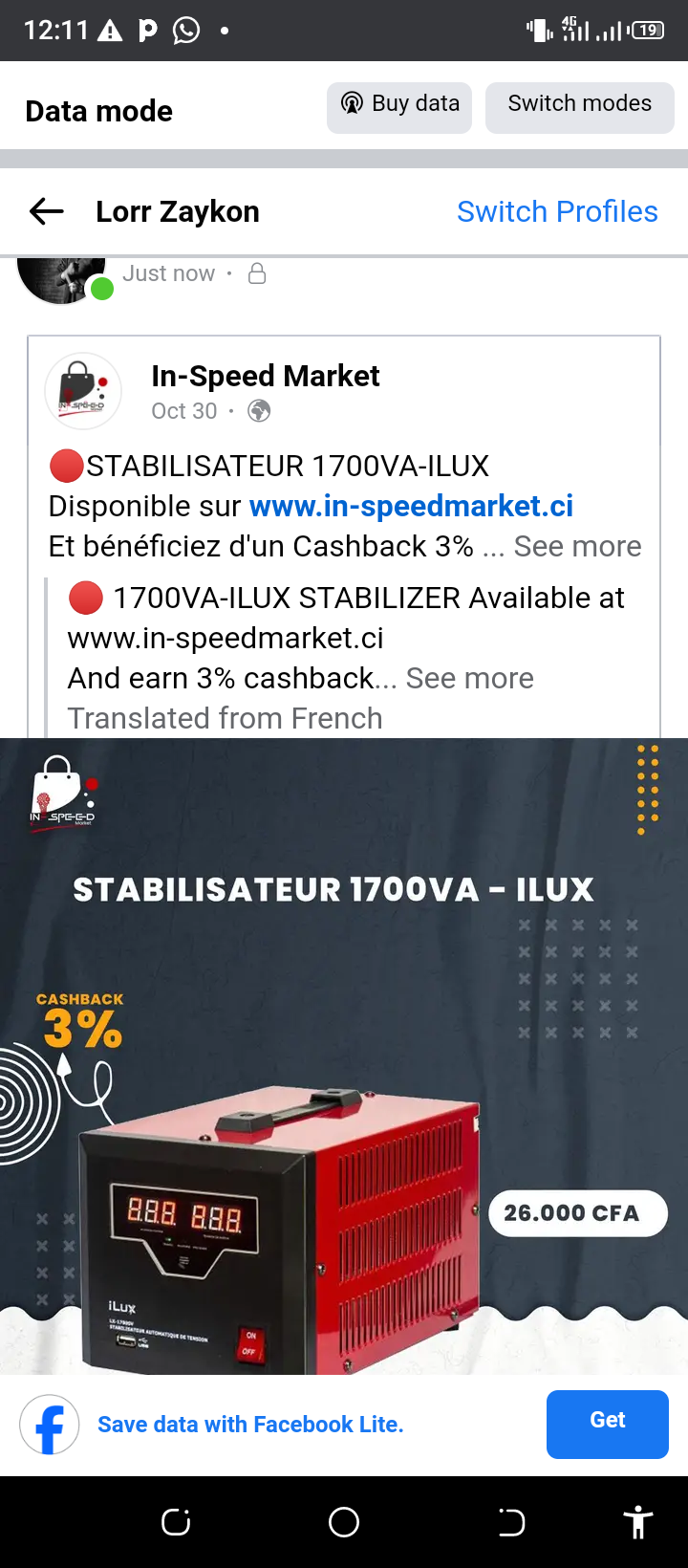The width and height of the screenshot is (688, 1568).
Task: Open In-Speed Market page name
Action: pos(265,376)
